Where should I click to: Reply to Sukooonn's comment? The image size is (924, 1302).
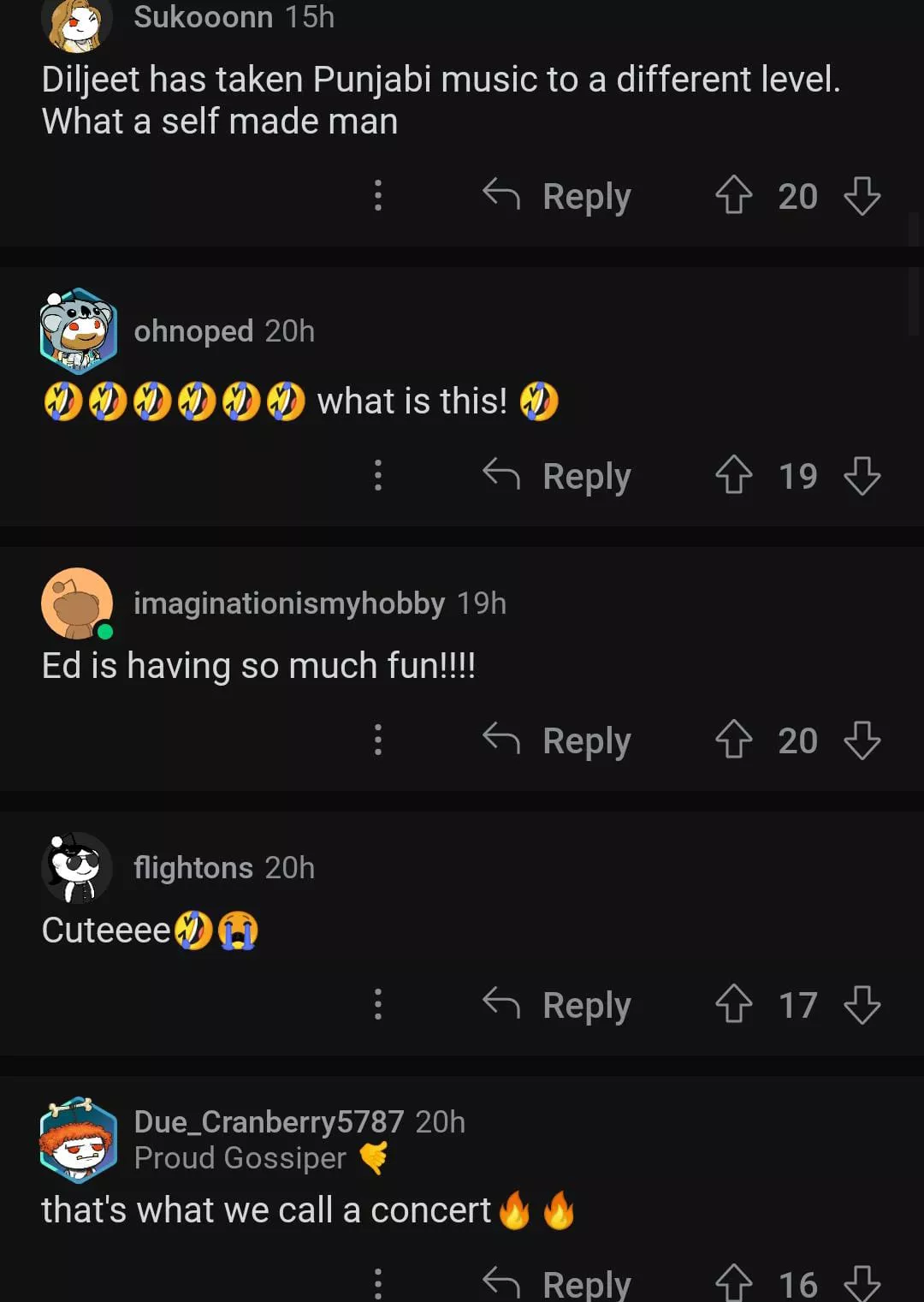point(558,196)
